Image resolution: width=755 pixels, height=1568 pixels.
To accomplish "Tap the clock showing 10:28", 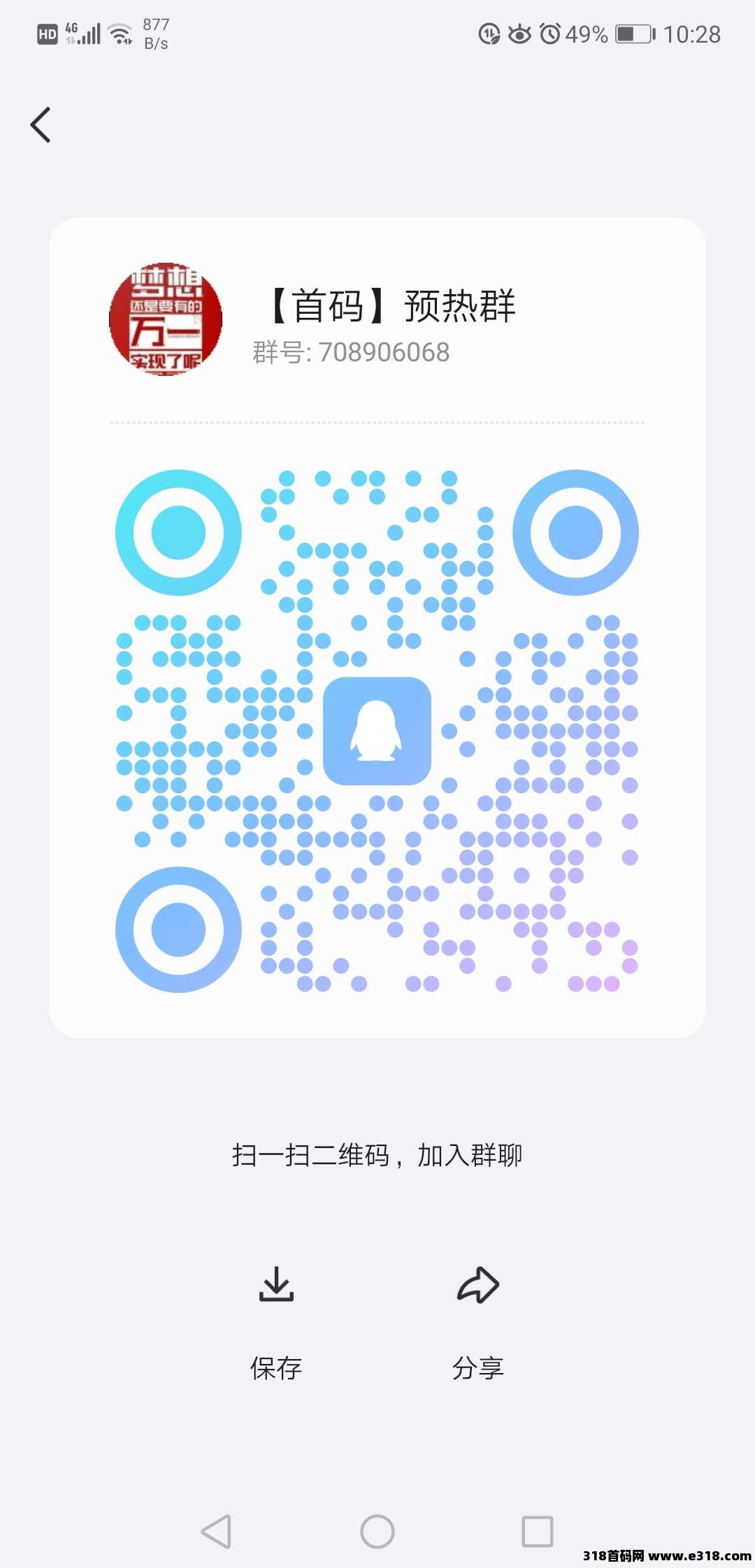I will [694, 34].
